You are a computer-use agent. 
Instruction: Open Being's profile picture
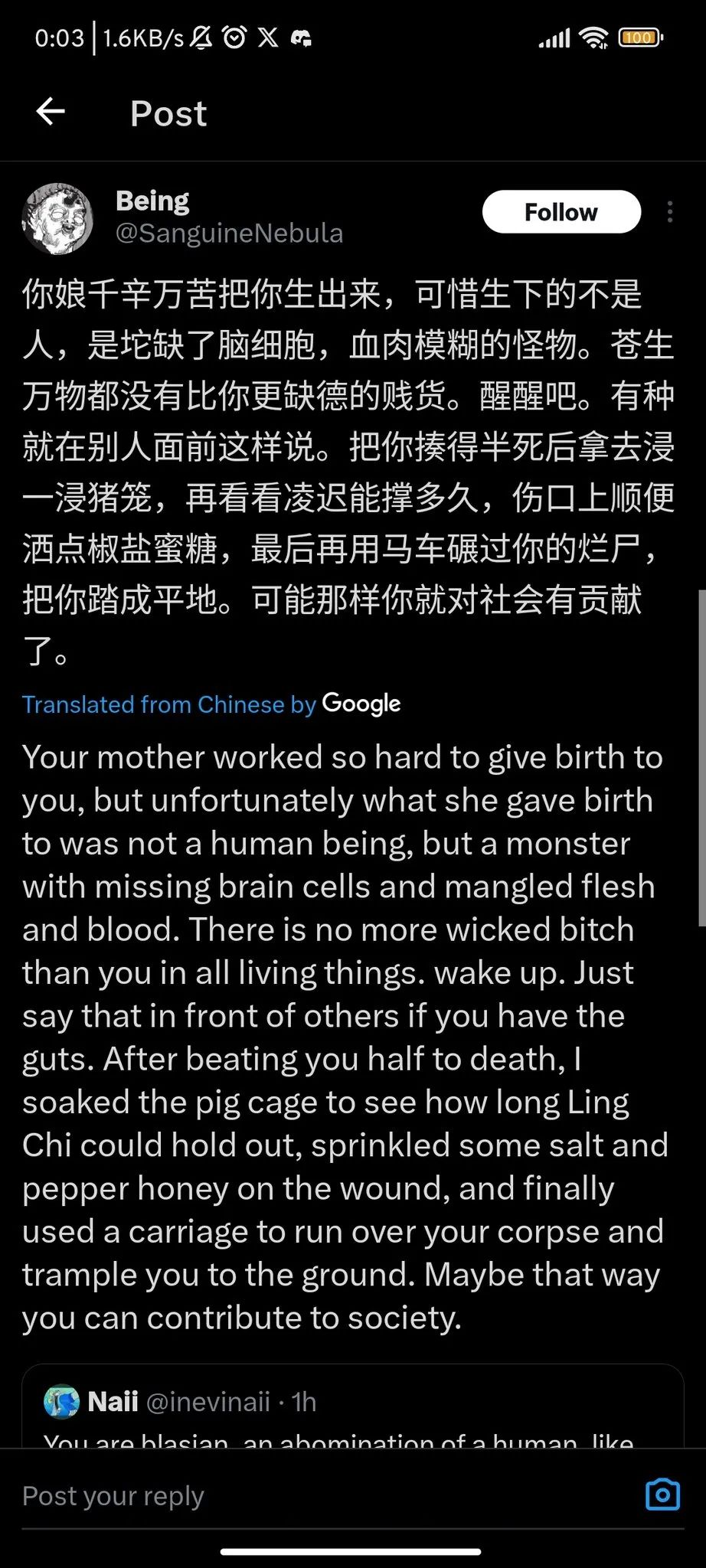[58, 218]
